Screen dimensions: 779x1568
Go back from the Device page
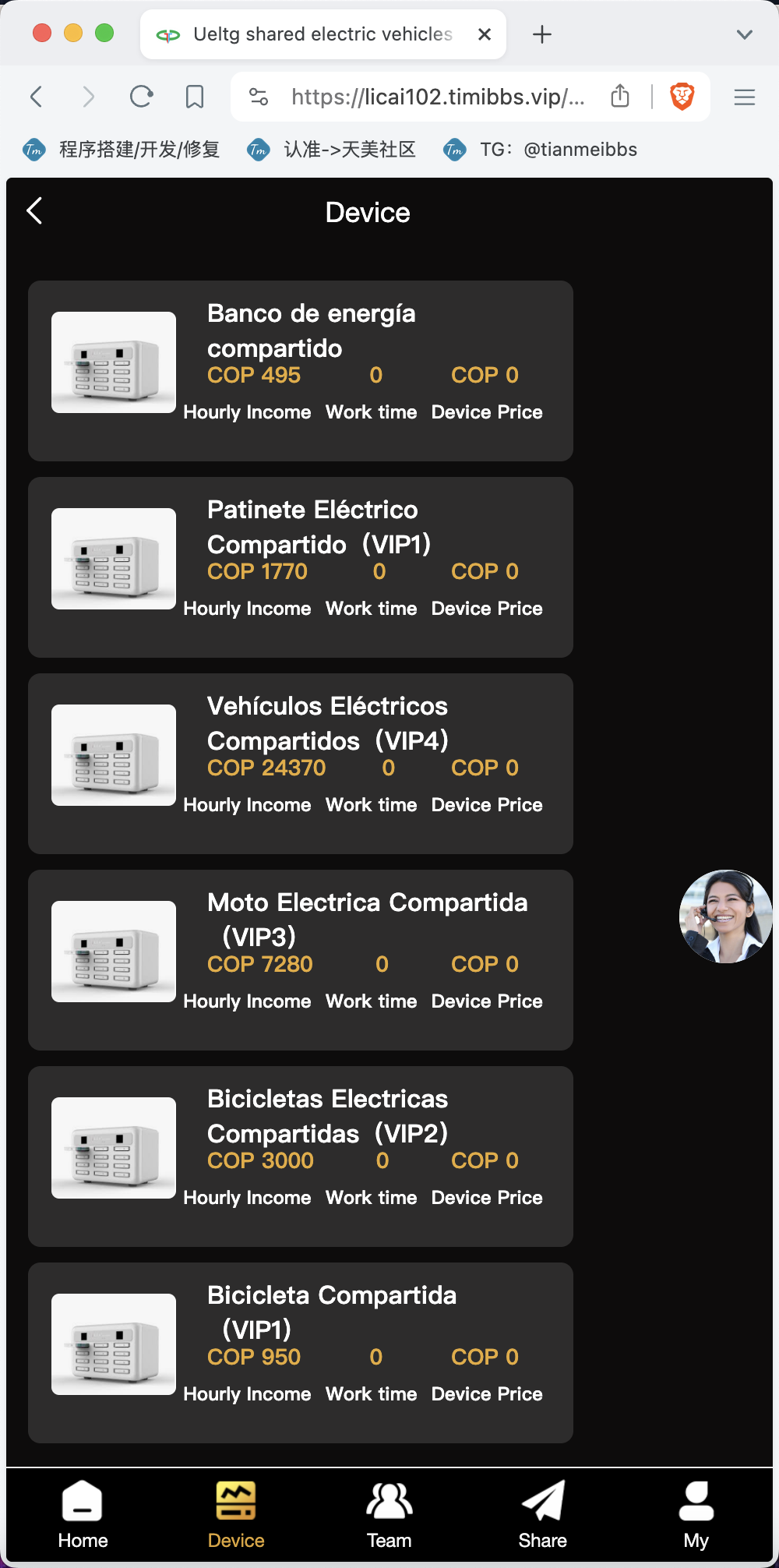(34, 210)
